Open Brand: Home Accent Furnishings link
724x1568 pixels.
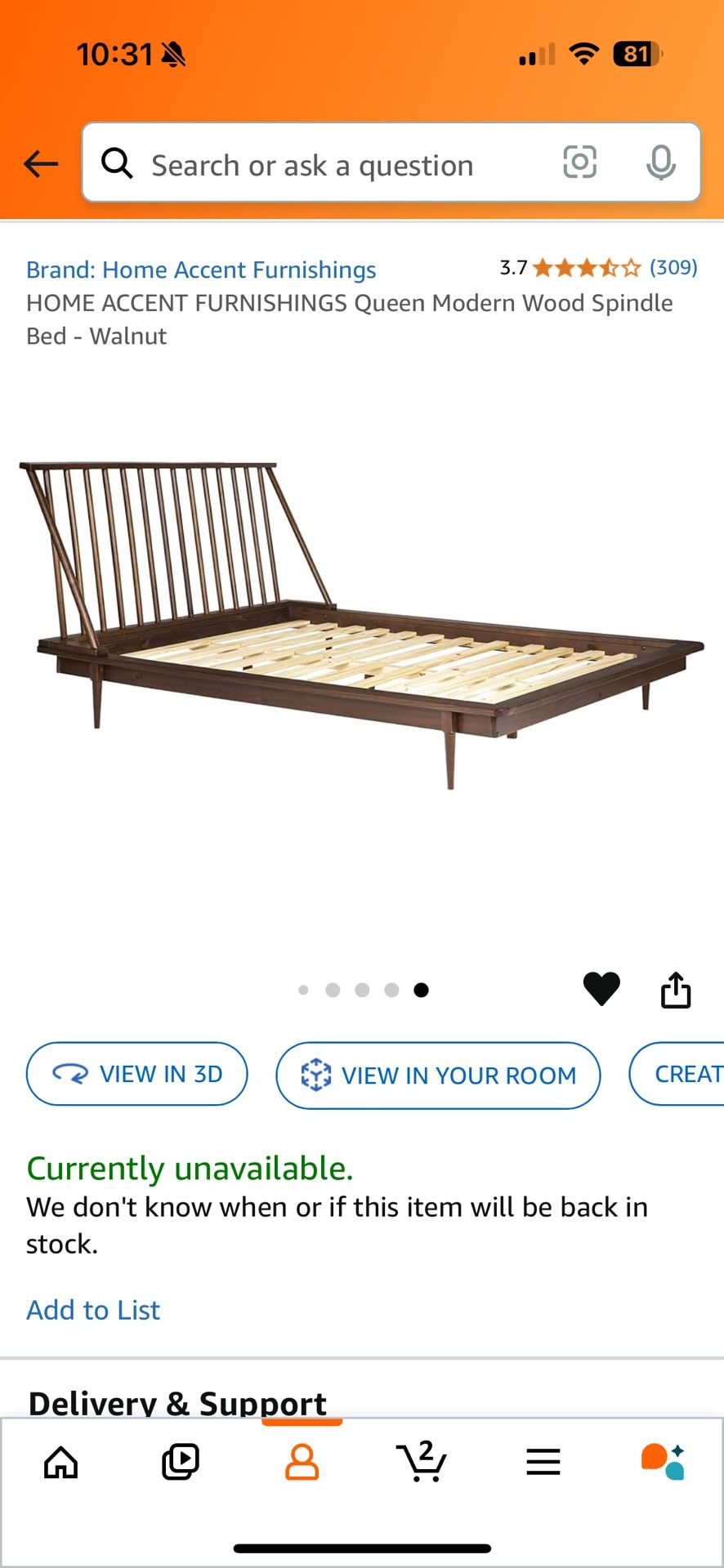click(201, 269)
